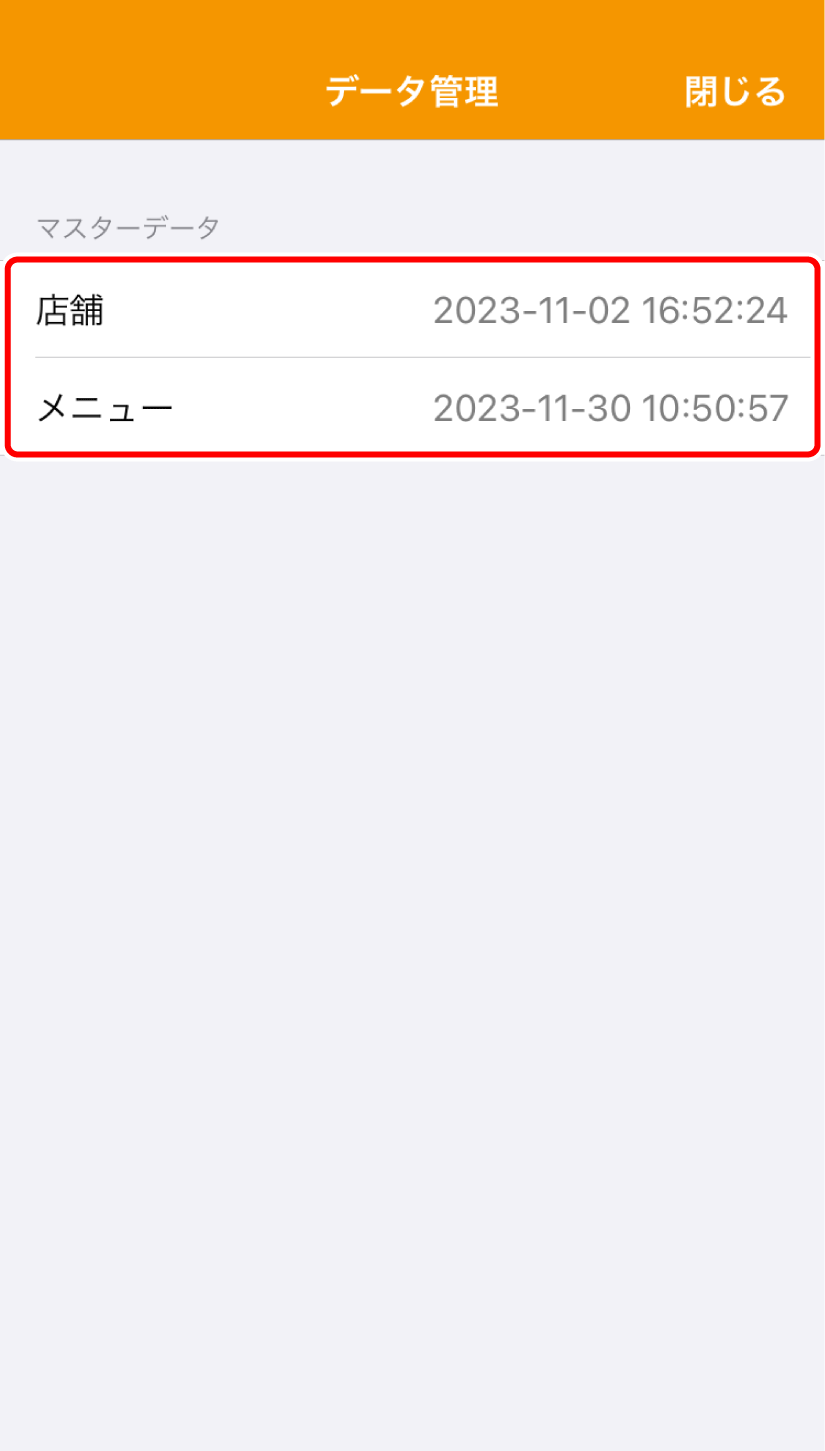Select the second row under マスターデータ
825x1451 pixels.
[x=412, y=406]
